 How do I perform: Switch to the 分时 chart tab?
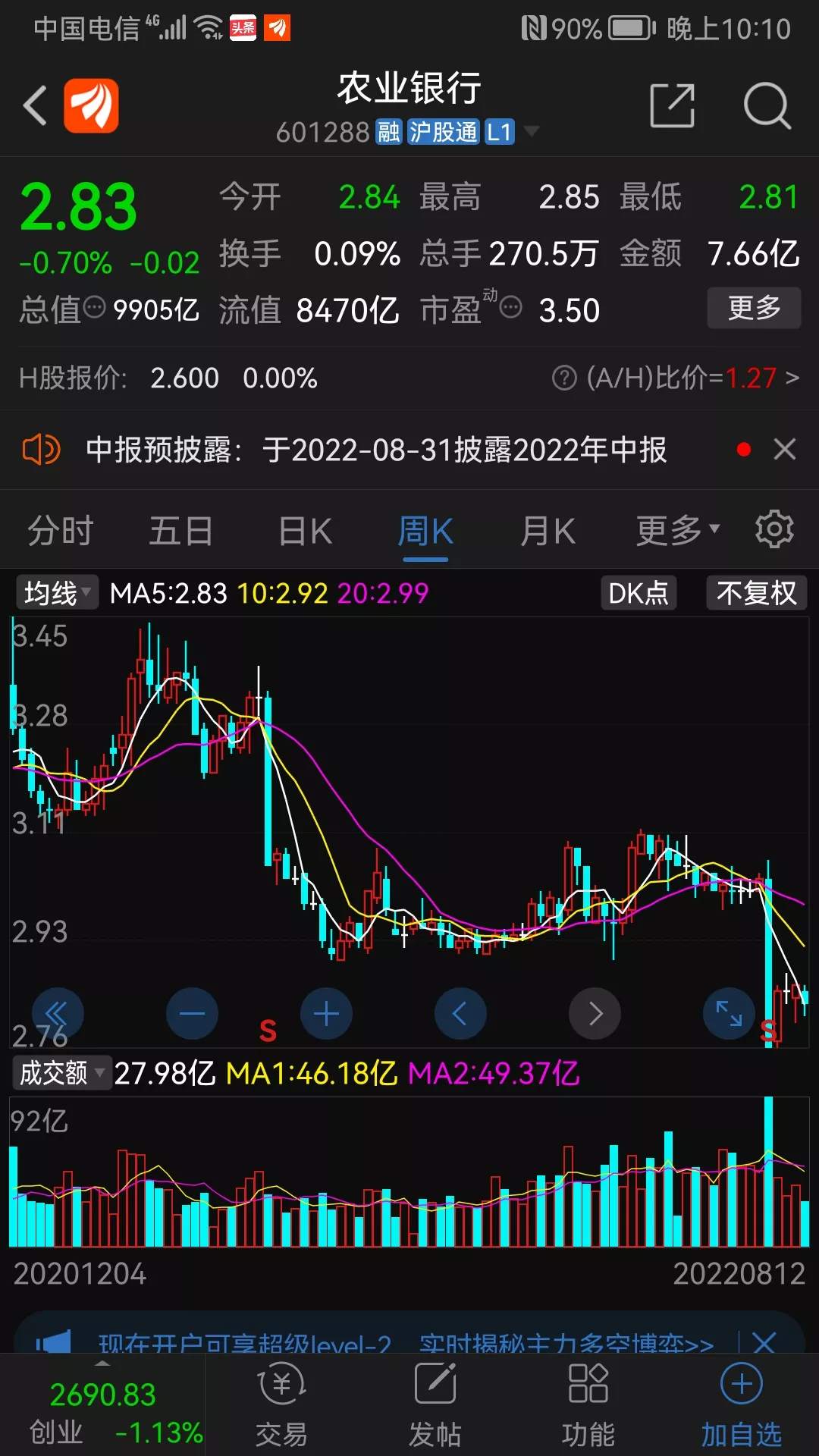[x=61, y=530]
